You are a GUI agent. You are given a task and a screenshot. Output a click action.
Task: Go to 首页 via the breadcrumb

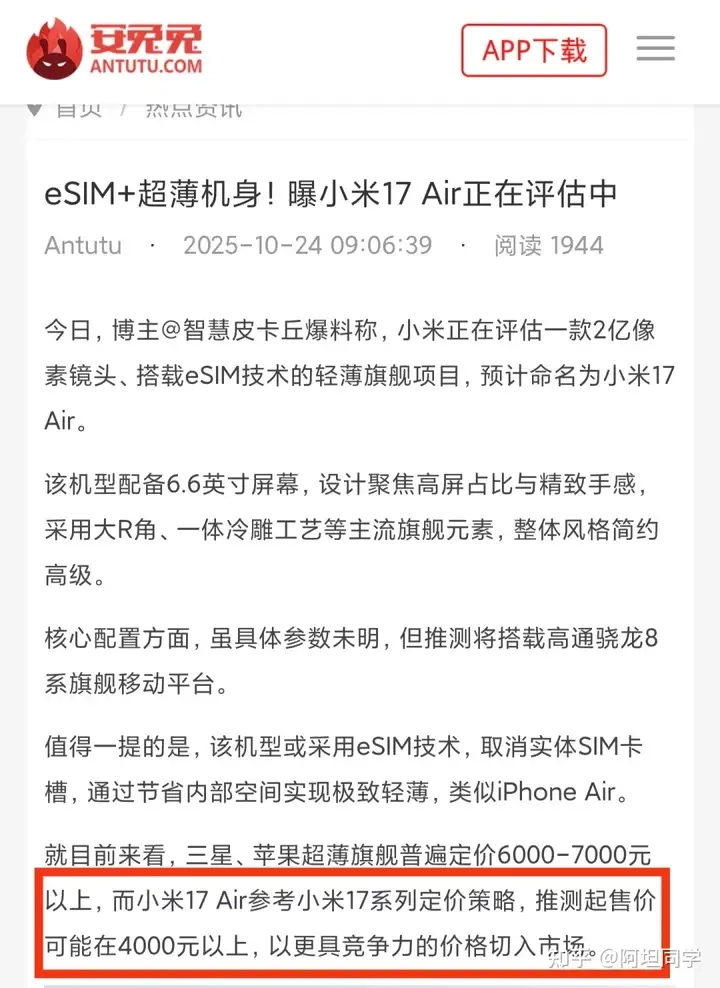tap(78, 108)
